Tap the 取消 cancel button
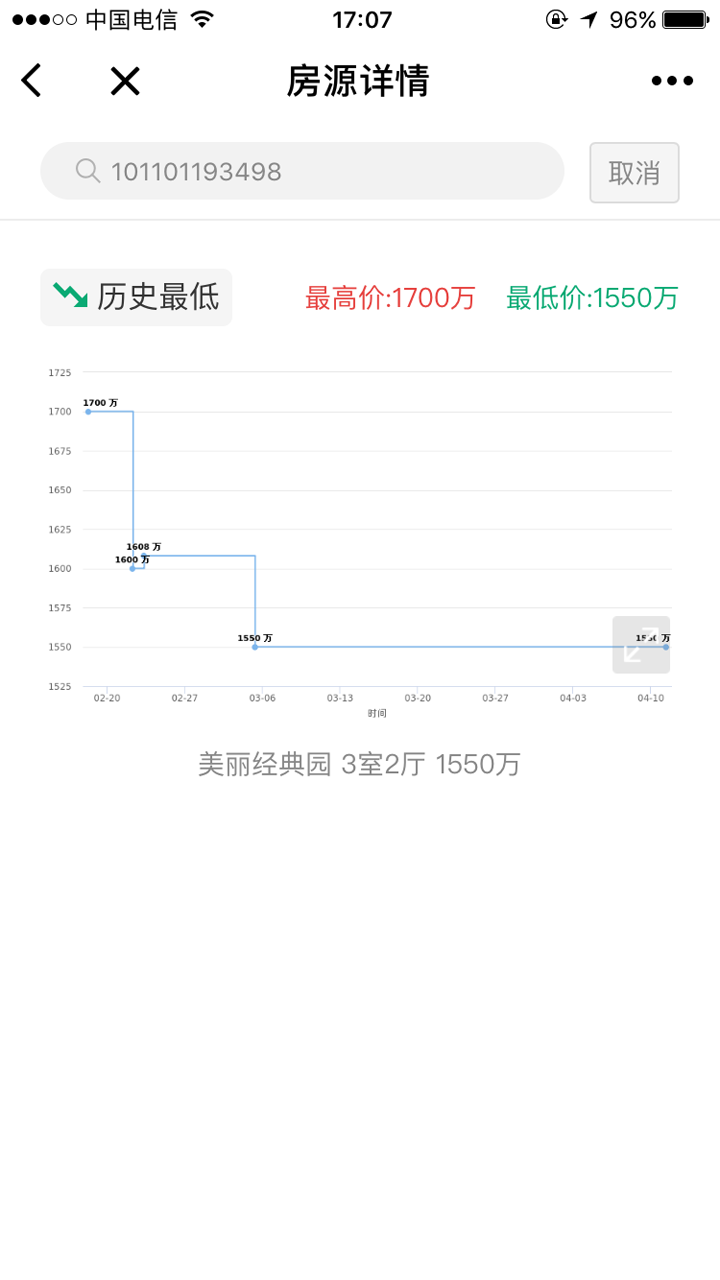Screen dimensions: 720x1280 [634, 172]
